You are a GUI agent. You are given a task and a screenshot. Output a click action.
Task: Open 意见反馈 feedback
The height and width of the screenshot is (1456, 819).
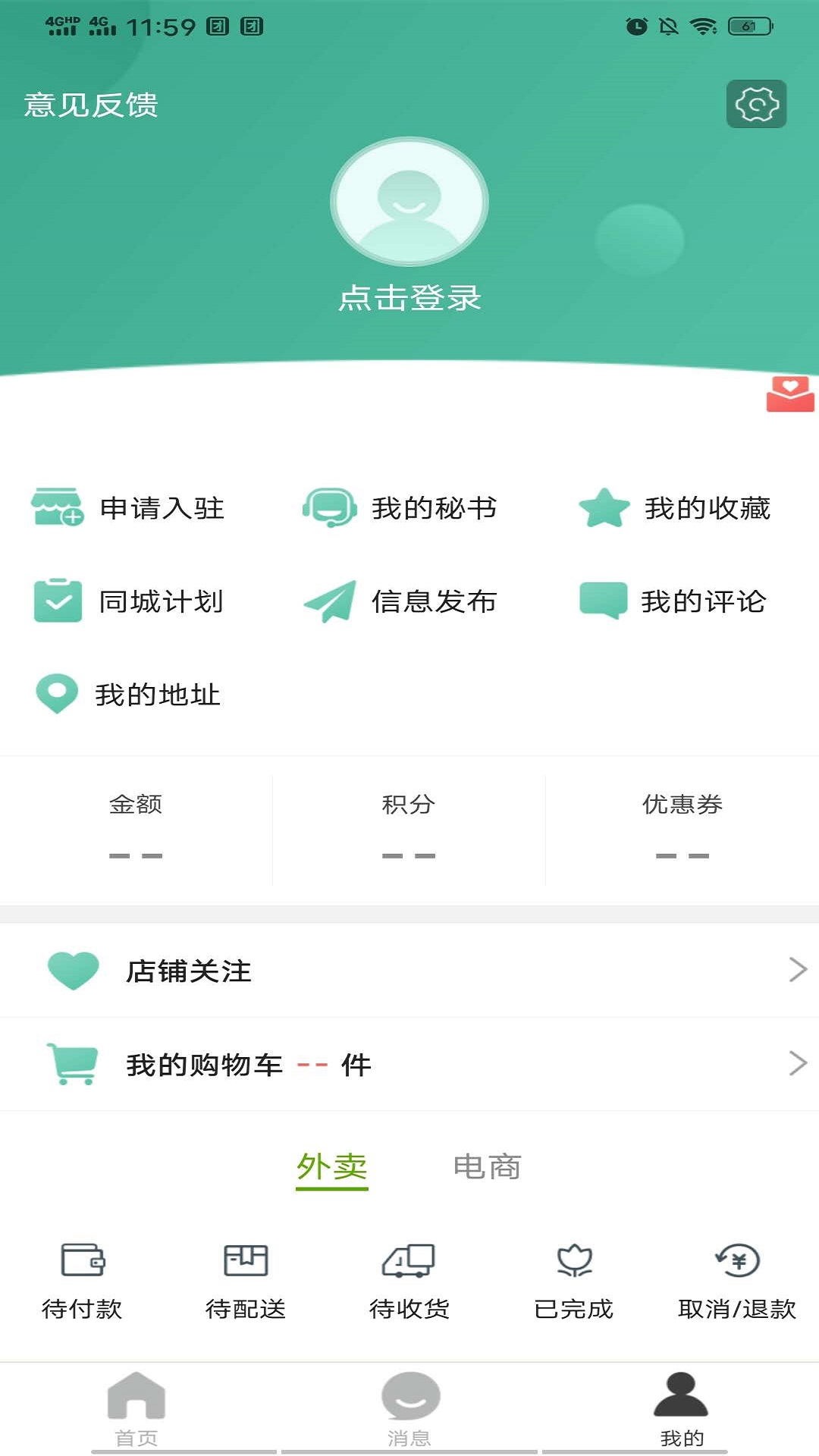point(91,105)
